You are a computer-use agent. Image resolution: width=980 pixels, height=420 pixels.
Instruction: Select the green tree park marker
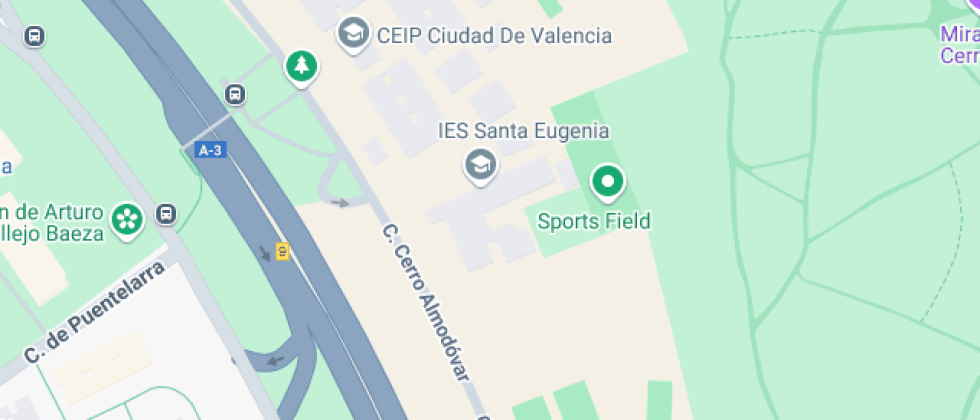click(x=301, y=67)
